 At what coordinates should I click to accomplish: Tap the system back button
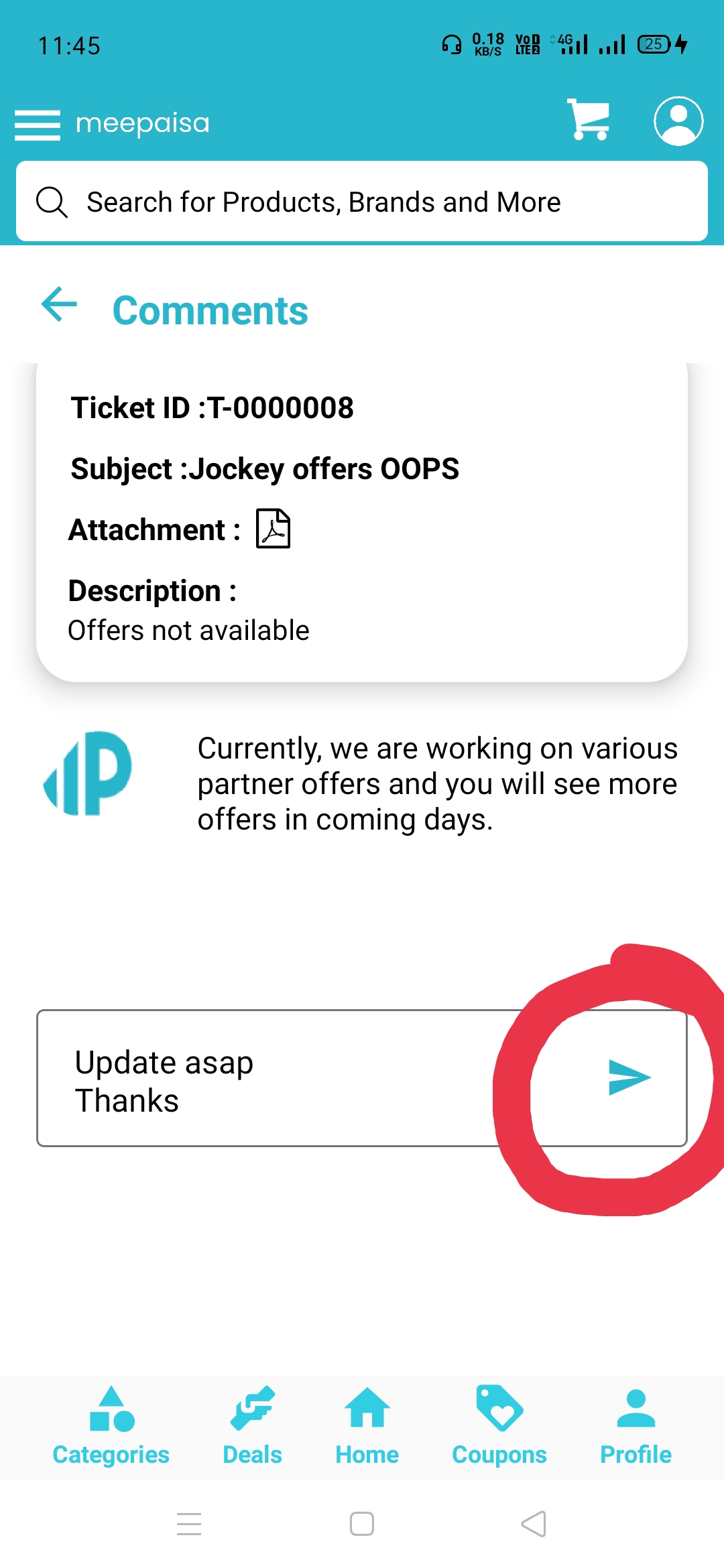534,1524
